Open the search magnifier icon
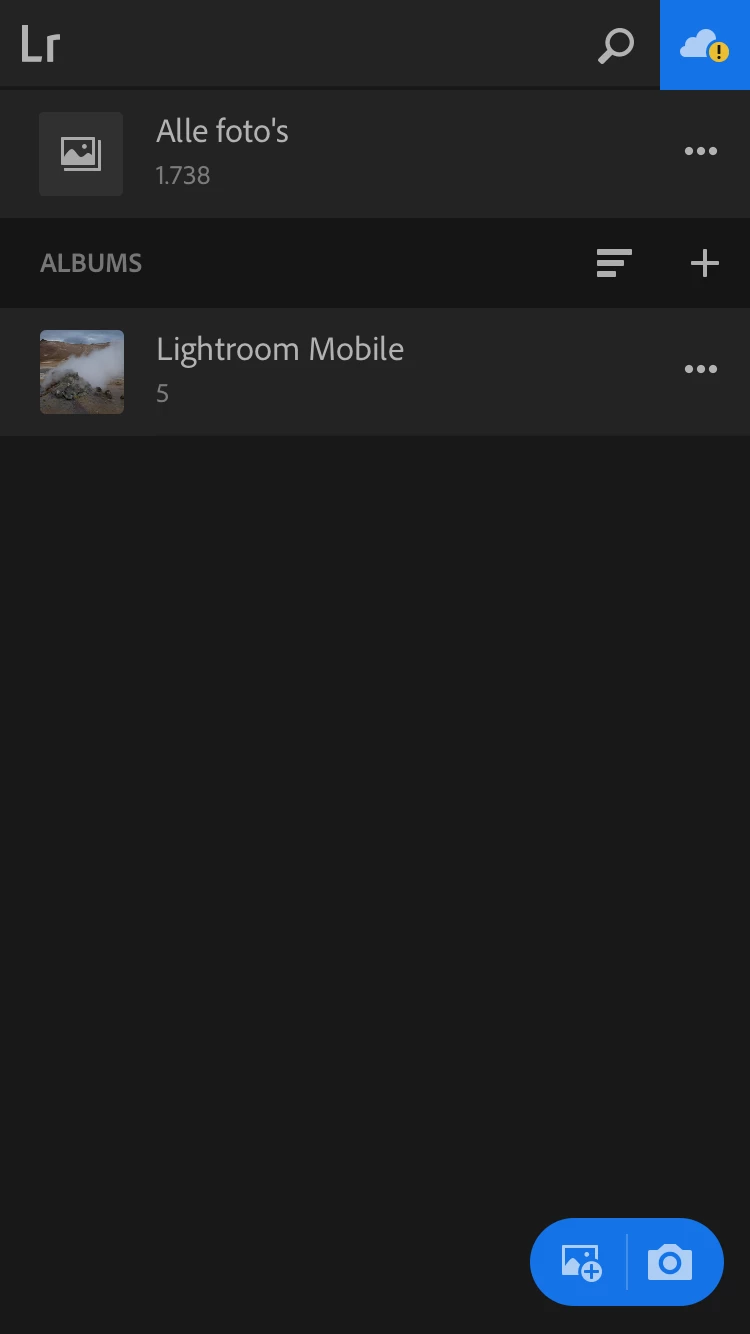The width and height of the screenshot is (750, 1334). coord(615,46)
